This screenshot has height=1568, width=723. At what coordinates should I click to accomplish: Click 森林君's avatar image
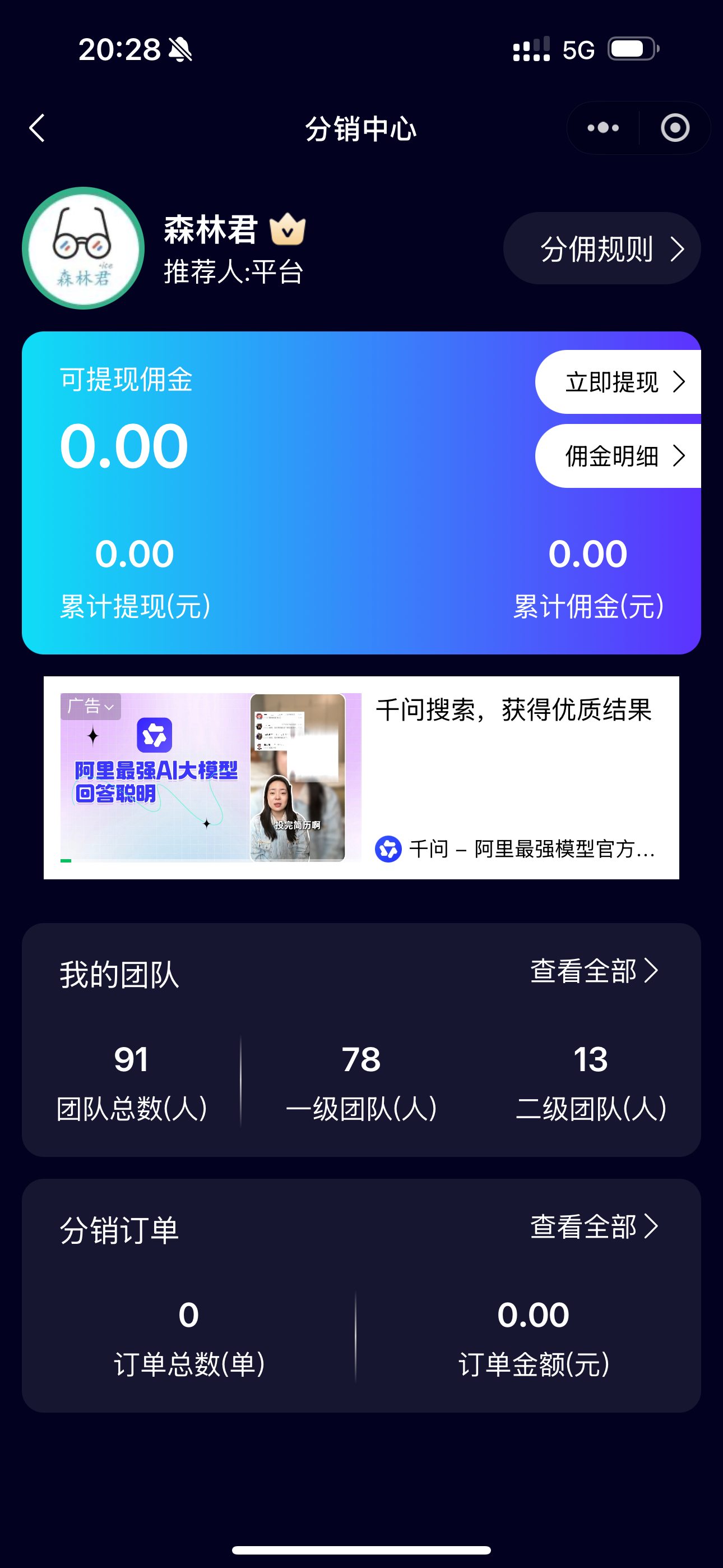pyautogui.click(x=83, y=248)
